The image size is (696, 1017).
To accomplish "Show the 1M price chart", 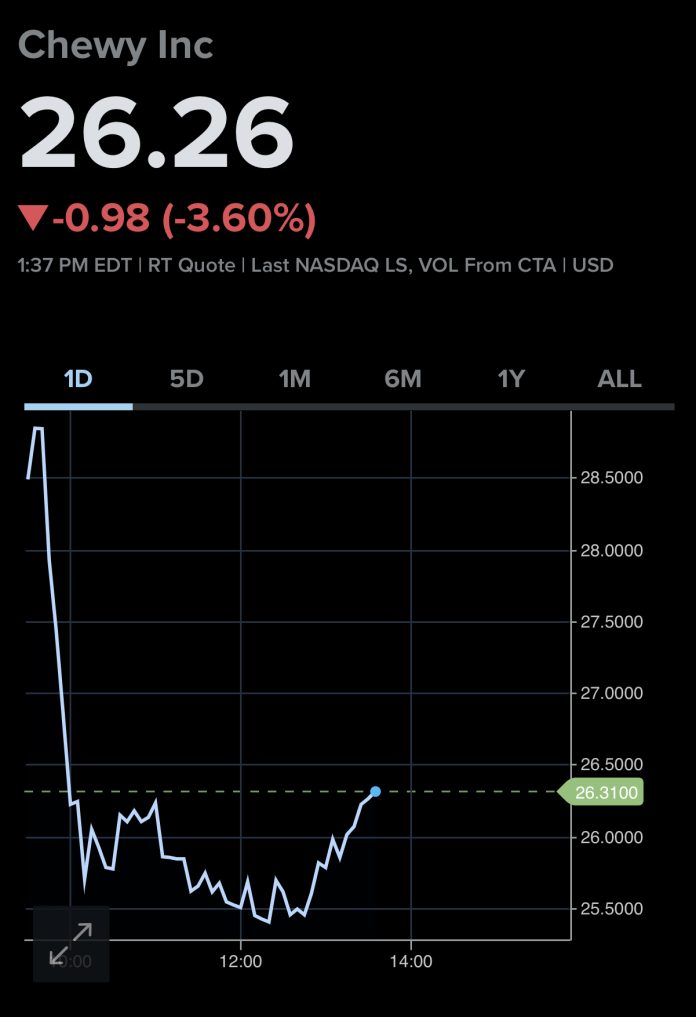I will pyautogui.click(x=294, y=380).
